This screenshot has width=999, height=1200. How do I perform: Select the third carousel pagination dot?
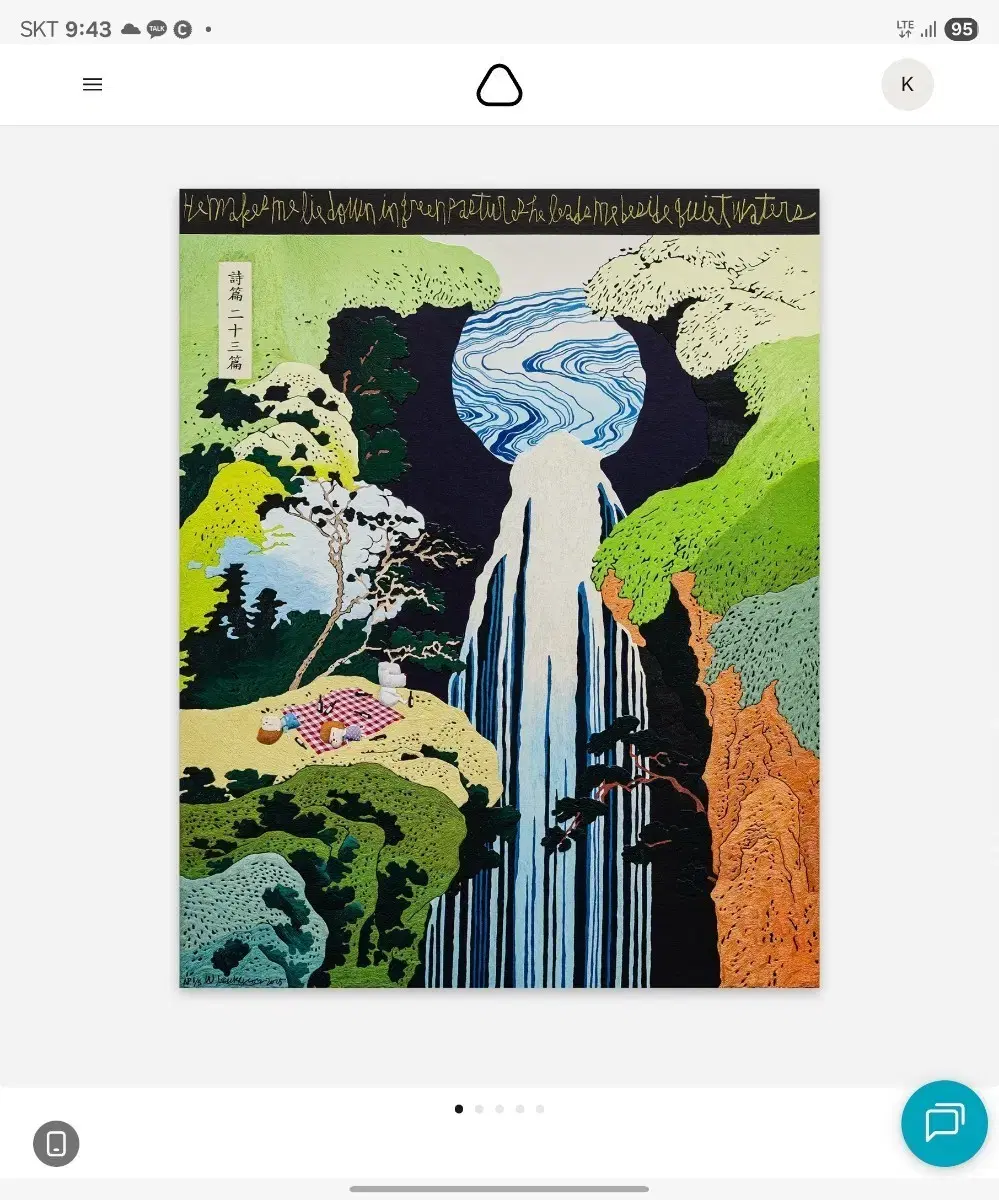click(499, 1108)
